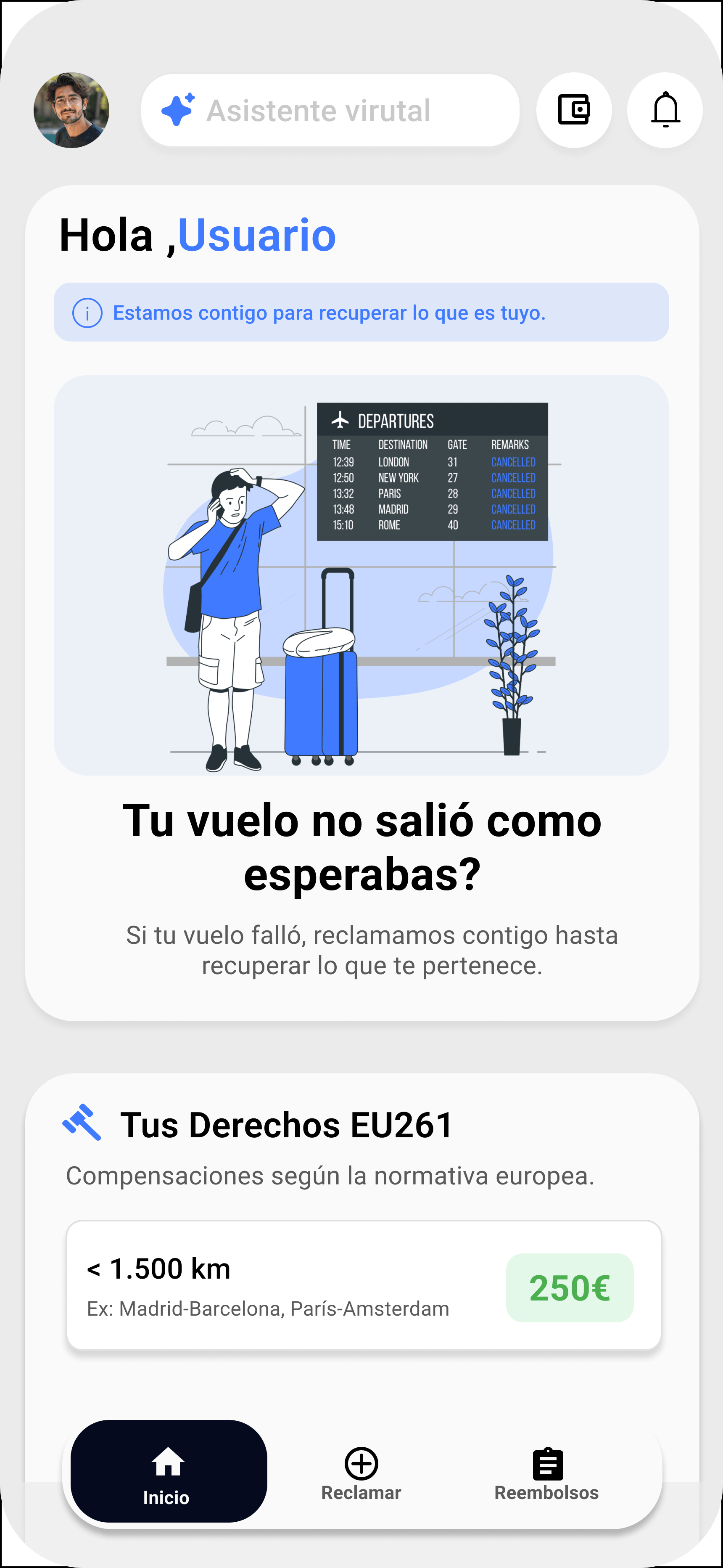Open the wallet icon
723x1568 pixels.
pos(573,110)
